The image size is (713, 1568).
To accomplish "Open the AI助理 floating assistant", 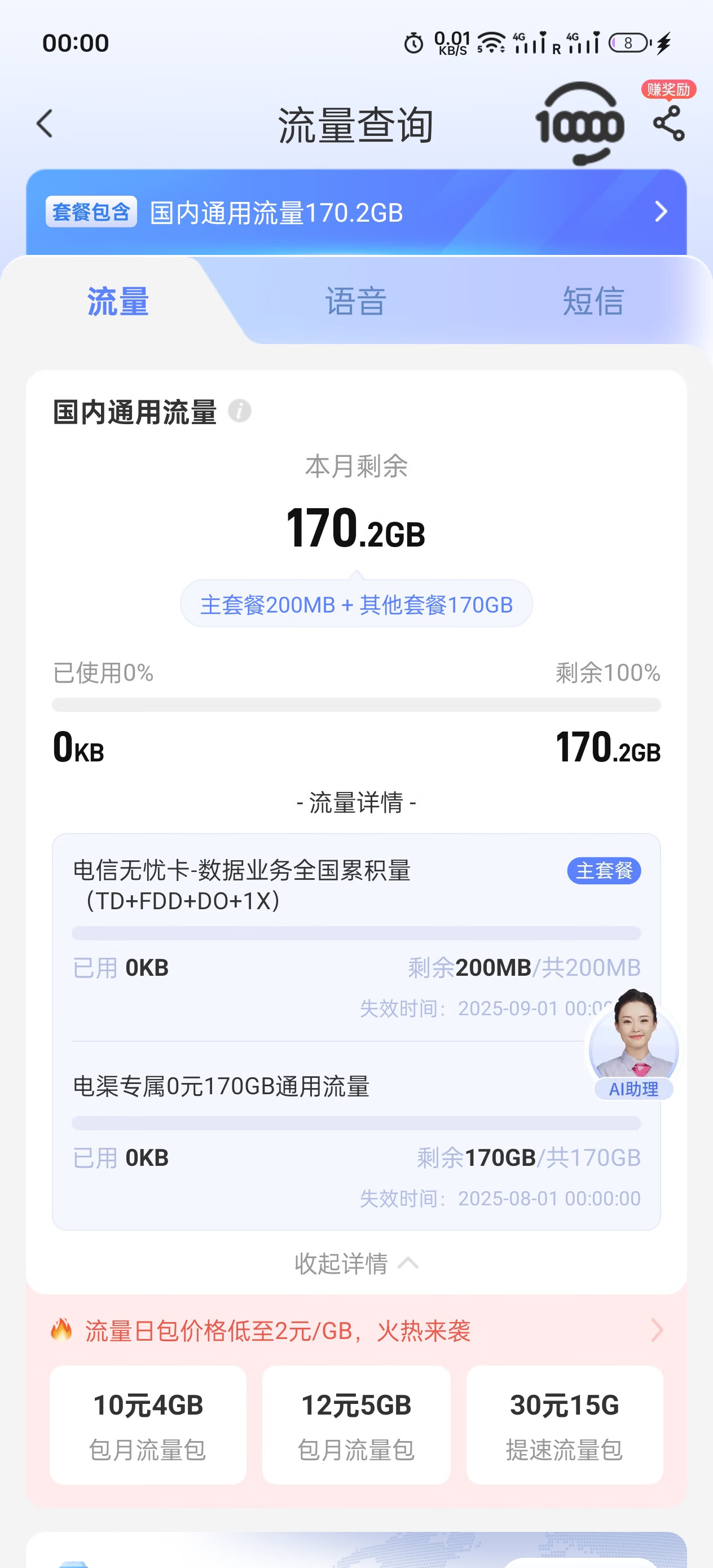I will click(x=633, y=1045).
